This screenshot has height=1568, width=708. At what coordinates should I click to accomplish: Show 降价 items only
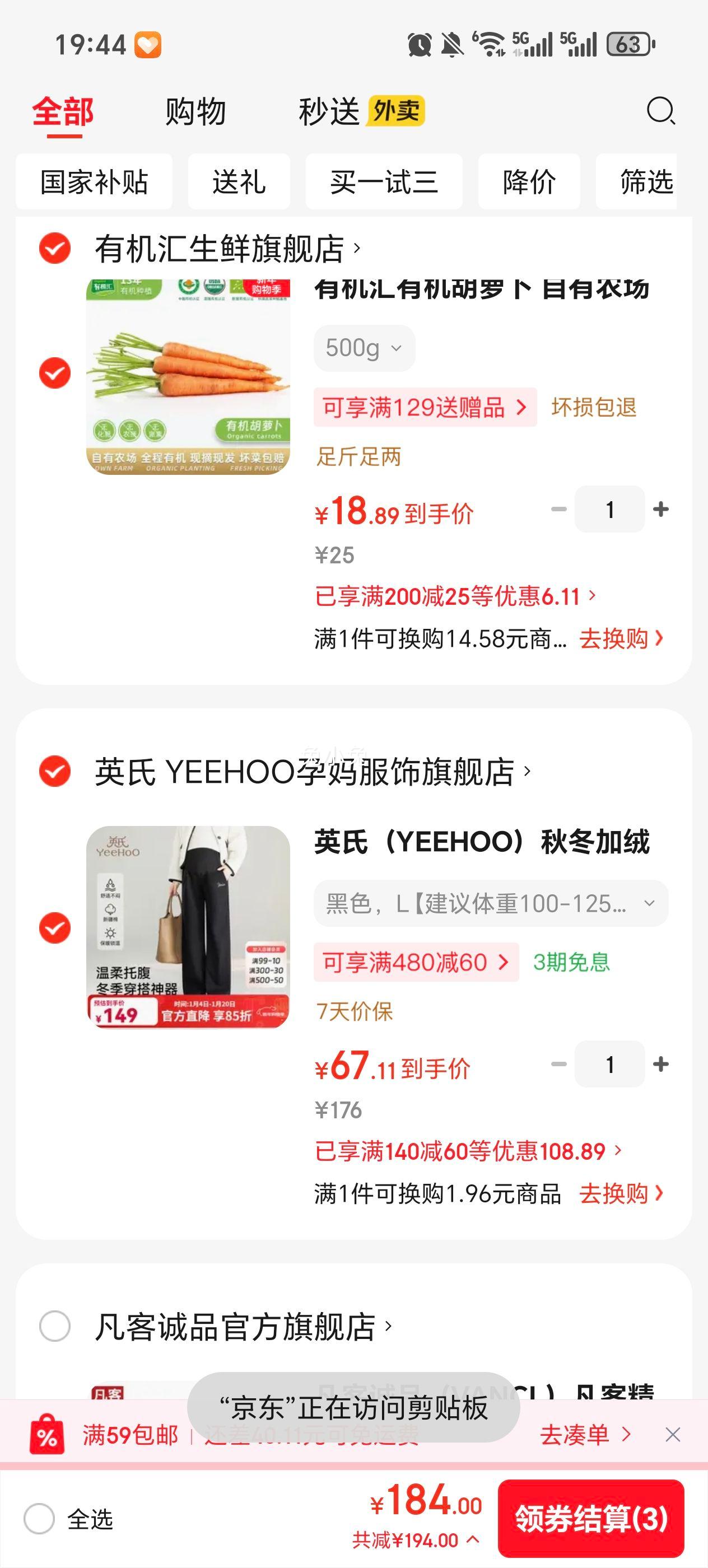click(x=528, y=182)
